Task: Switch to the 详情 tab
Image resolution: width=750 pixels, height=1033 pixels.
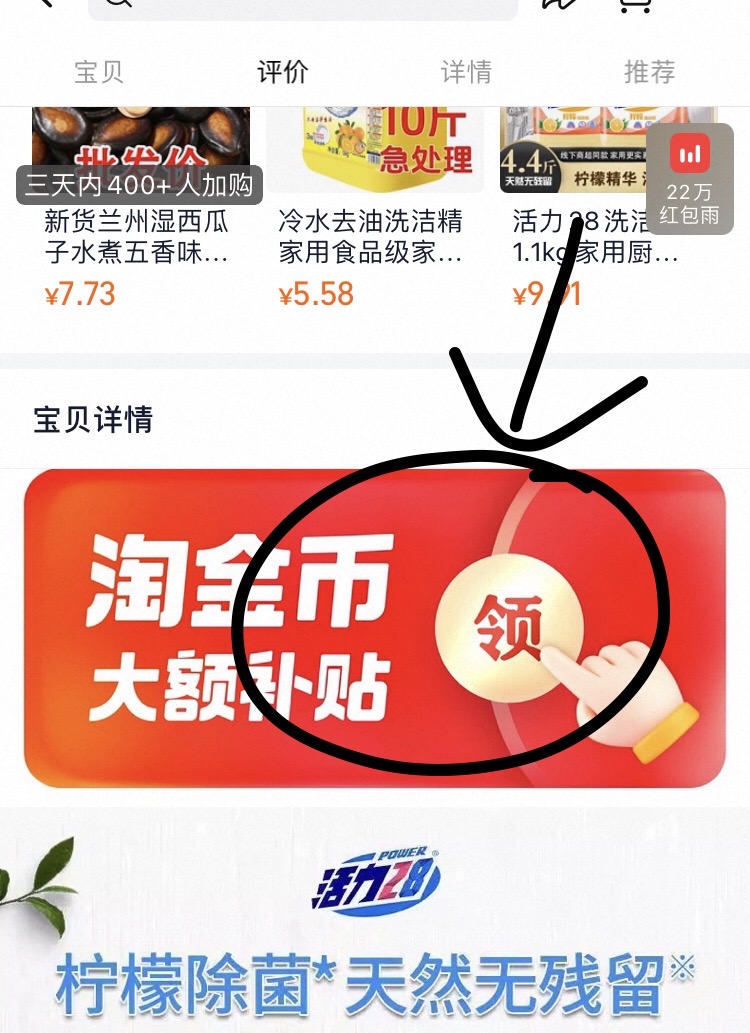Action: coord(464,71)
